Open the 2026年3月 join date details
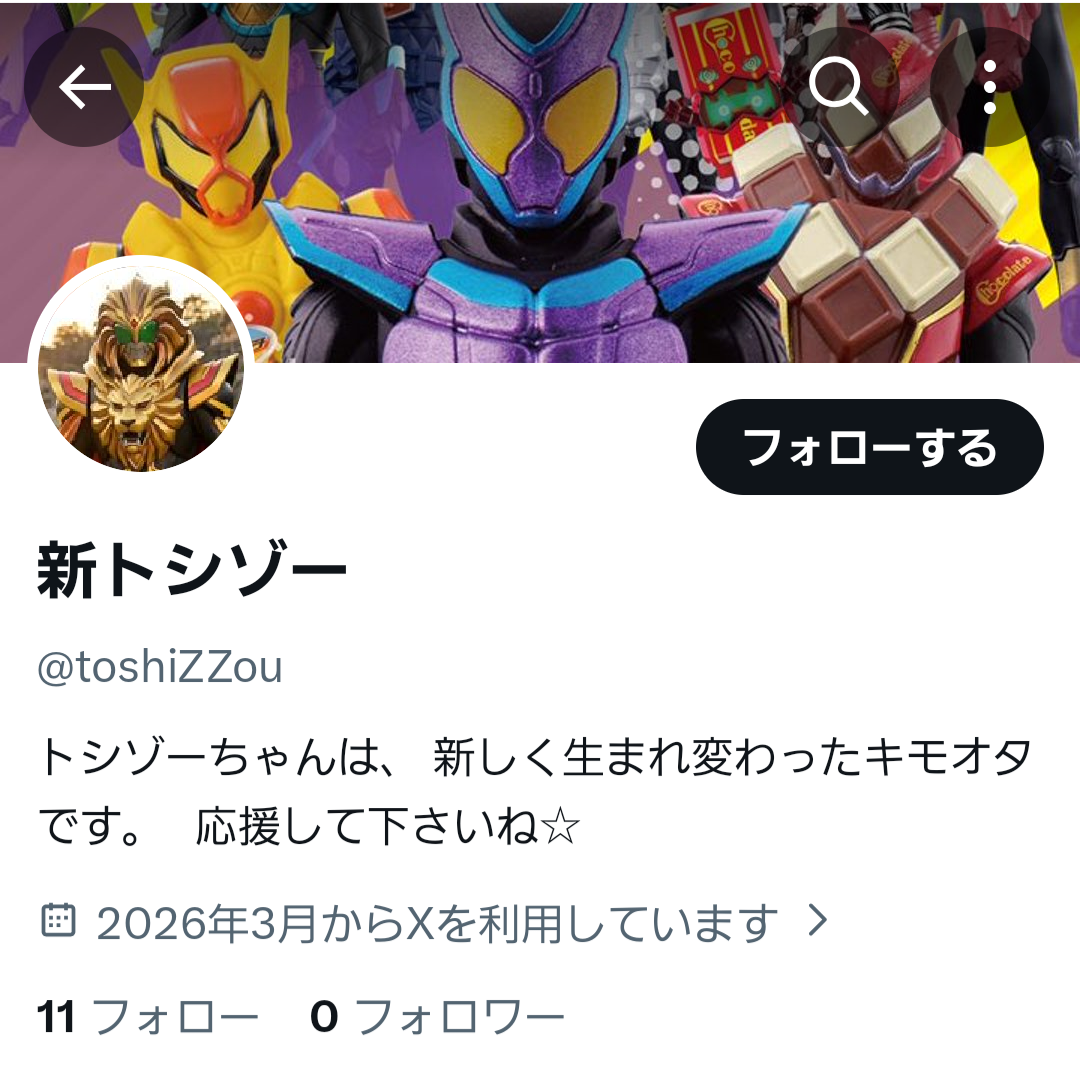Image resolution: width=1080 pixels, height=1079 pixels. (x=435, y=922)
